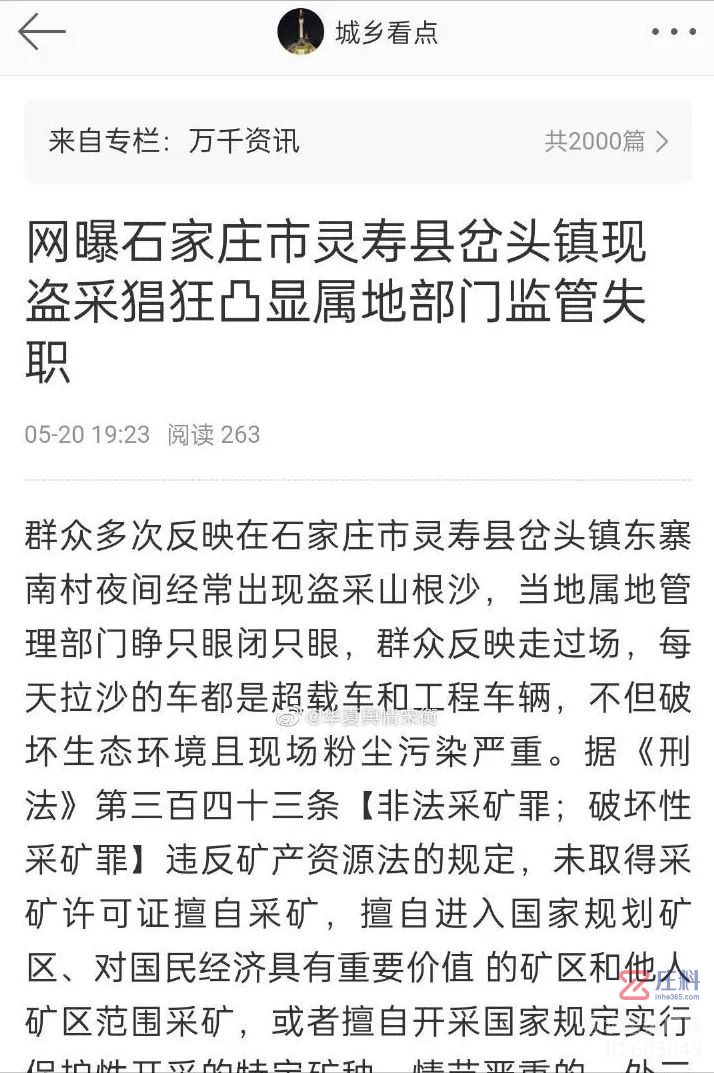Open the 城乡看点 author profile
714x1073 pixels.
click(x=358, y=32)
